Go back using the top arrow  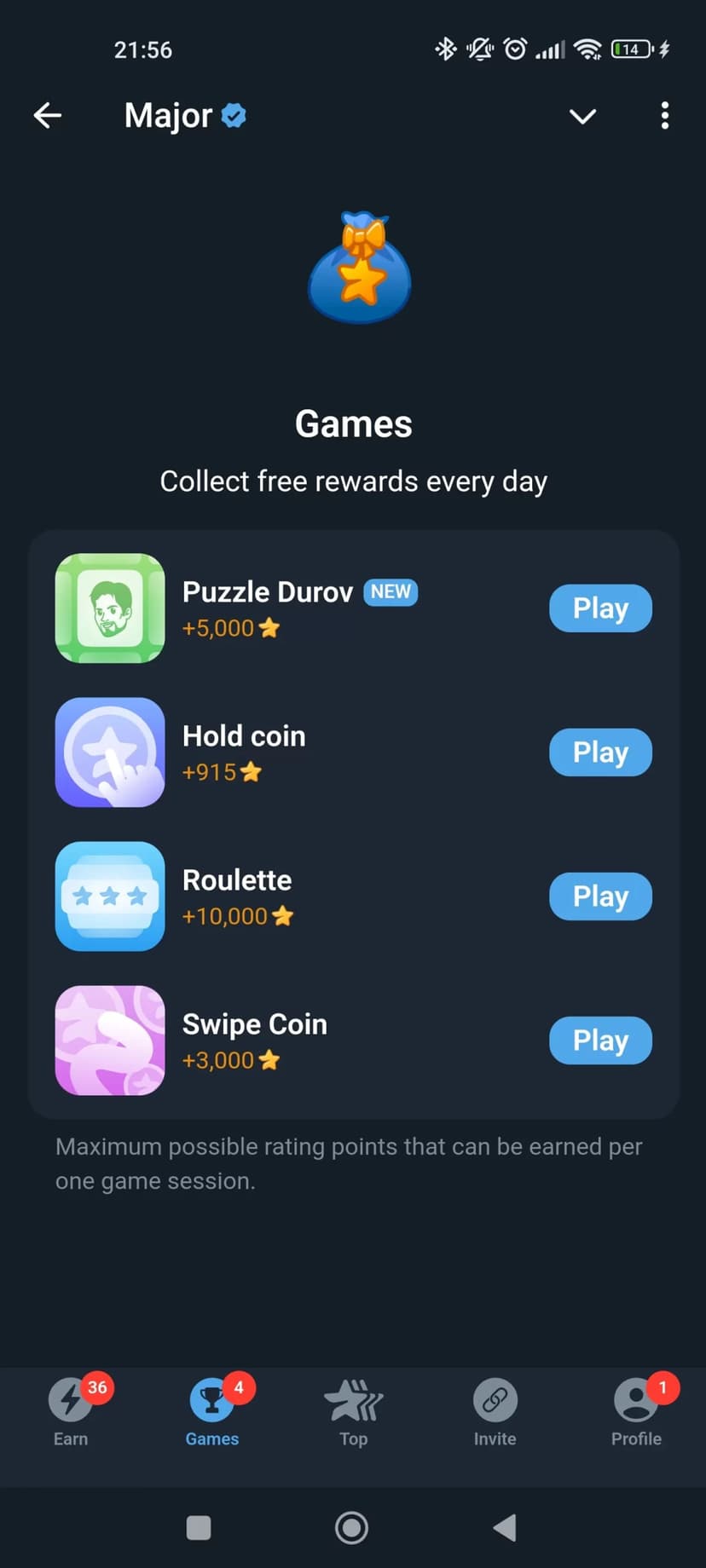48,115
